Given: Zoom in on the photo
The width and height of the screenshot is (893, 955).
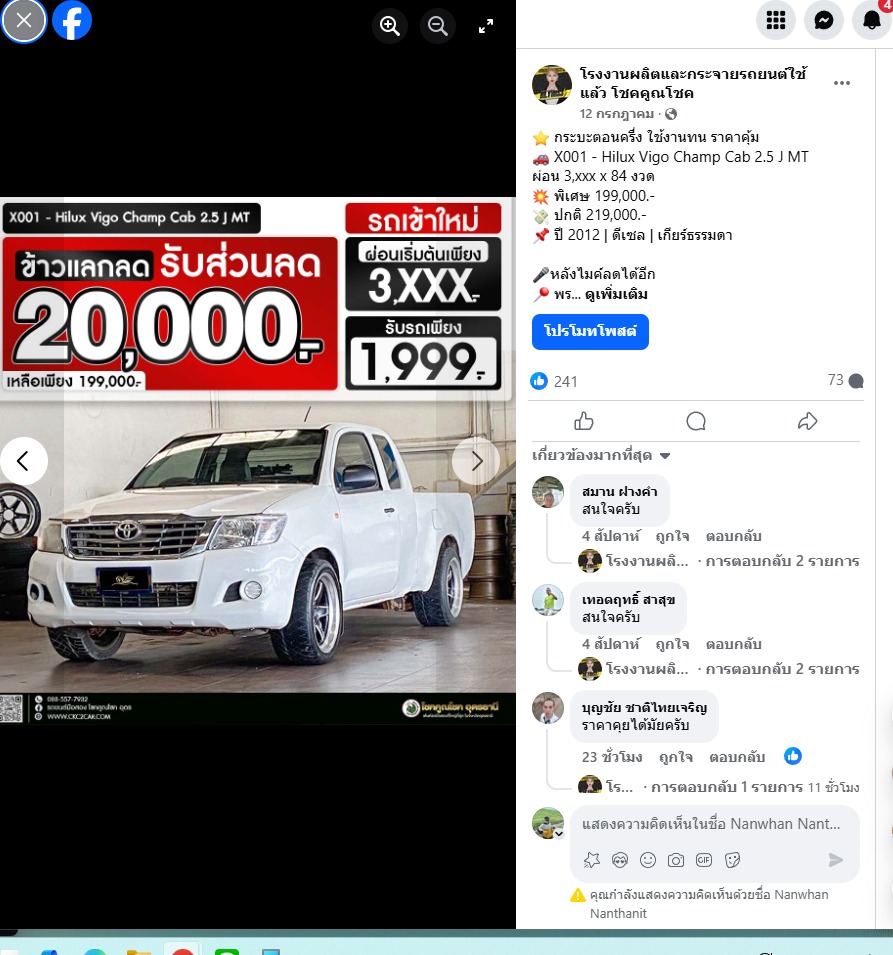Looking at the screenshot, I should (x=390, y=26).
